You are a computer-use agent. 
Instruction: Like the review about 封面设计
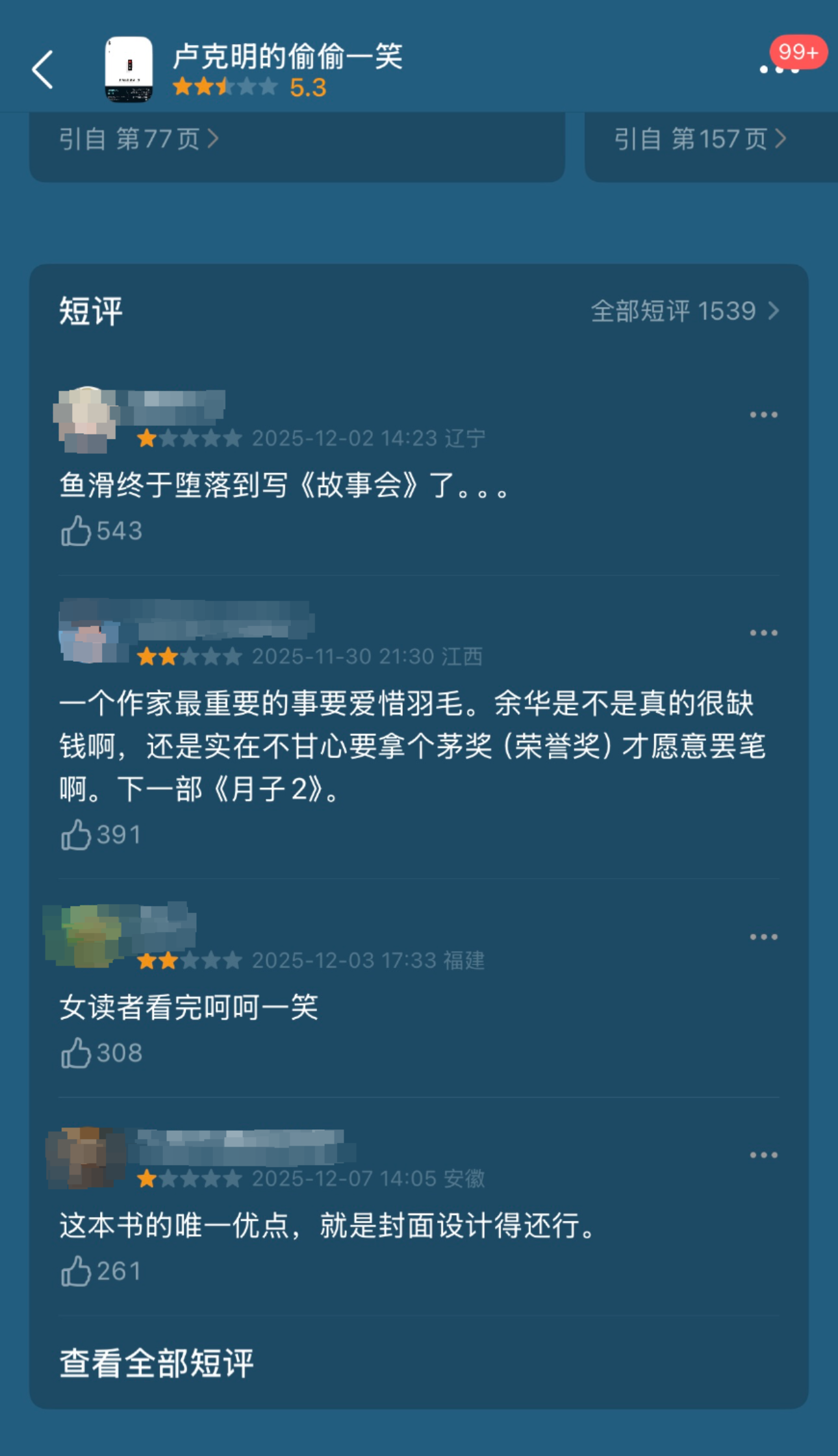77,1272
